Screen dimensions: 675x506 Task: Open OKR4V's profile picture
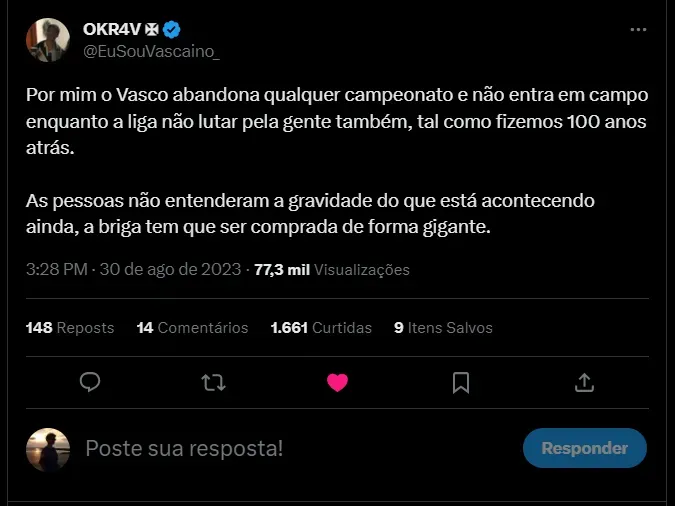[48, 40]
